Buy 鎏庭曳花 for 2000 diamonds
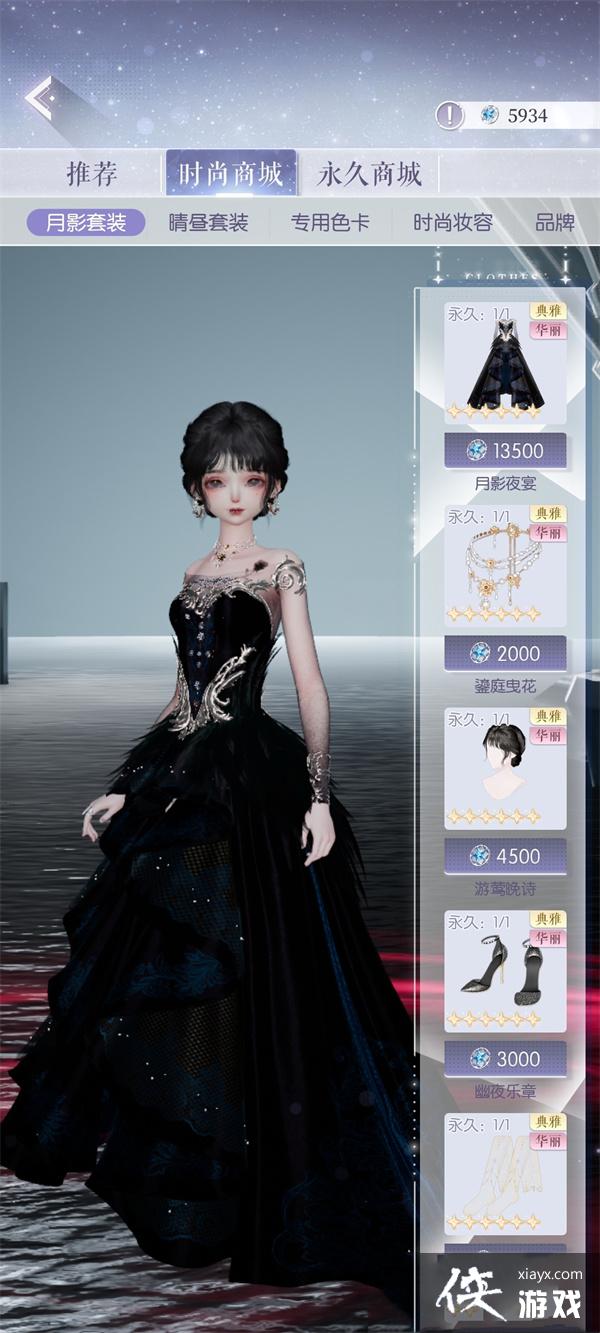The image size is (600, 1333). [x=505, y=654]
